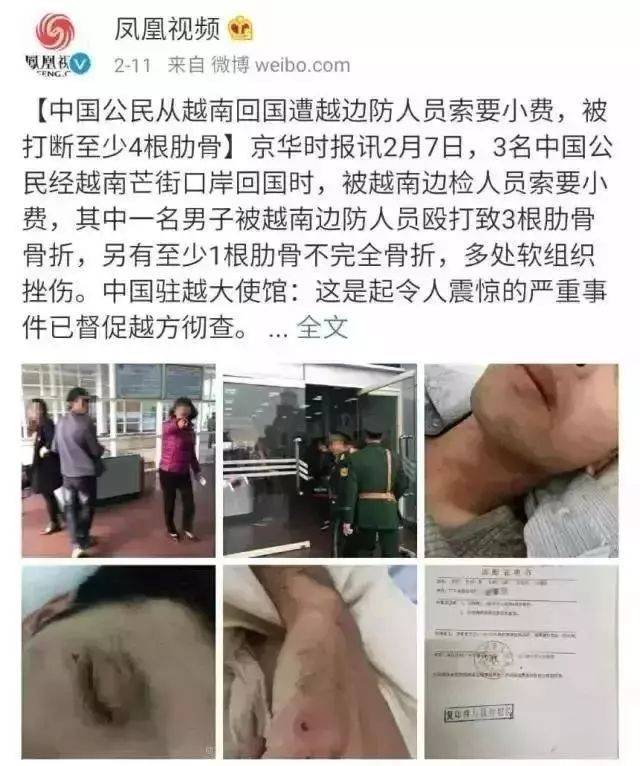Open the photo of people in the hall
This screenshot has height=766, width=640.
pos(118,459)
